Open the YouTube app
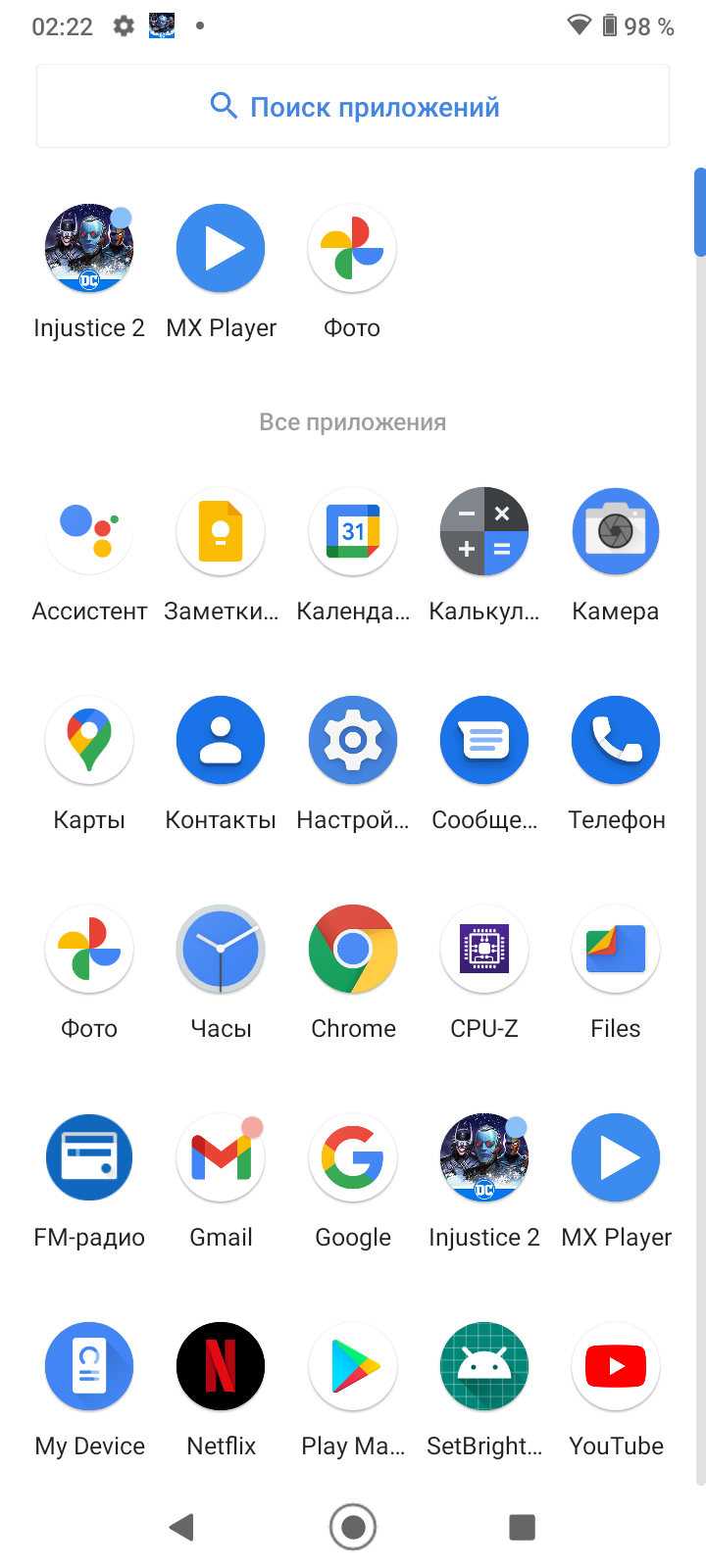The width and height of the screenshot is (706, 1568). (616, 1367)
